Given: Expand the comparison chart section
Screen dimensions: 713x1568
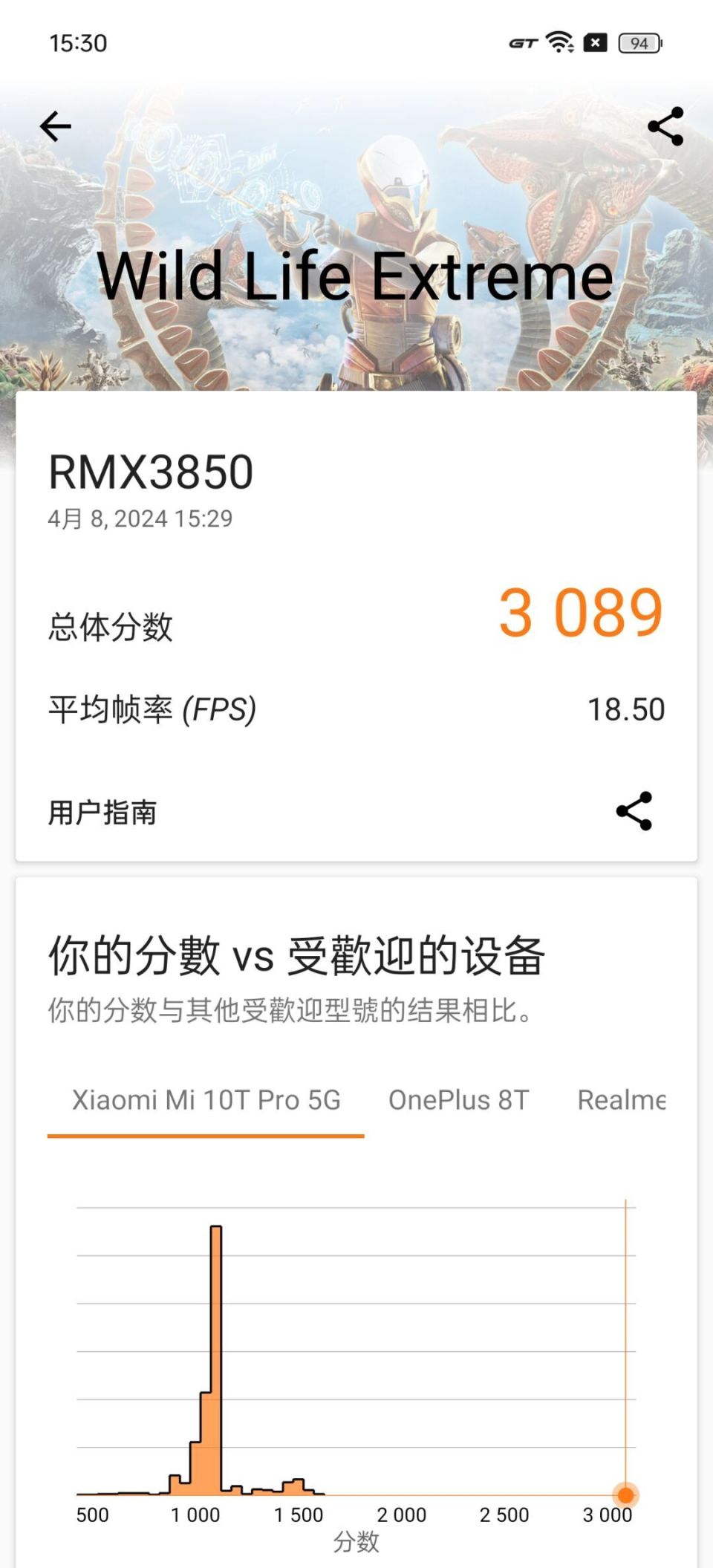Looking at the screenshot, I should point(356,1374).
